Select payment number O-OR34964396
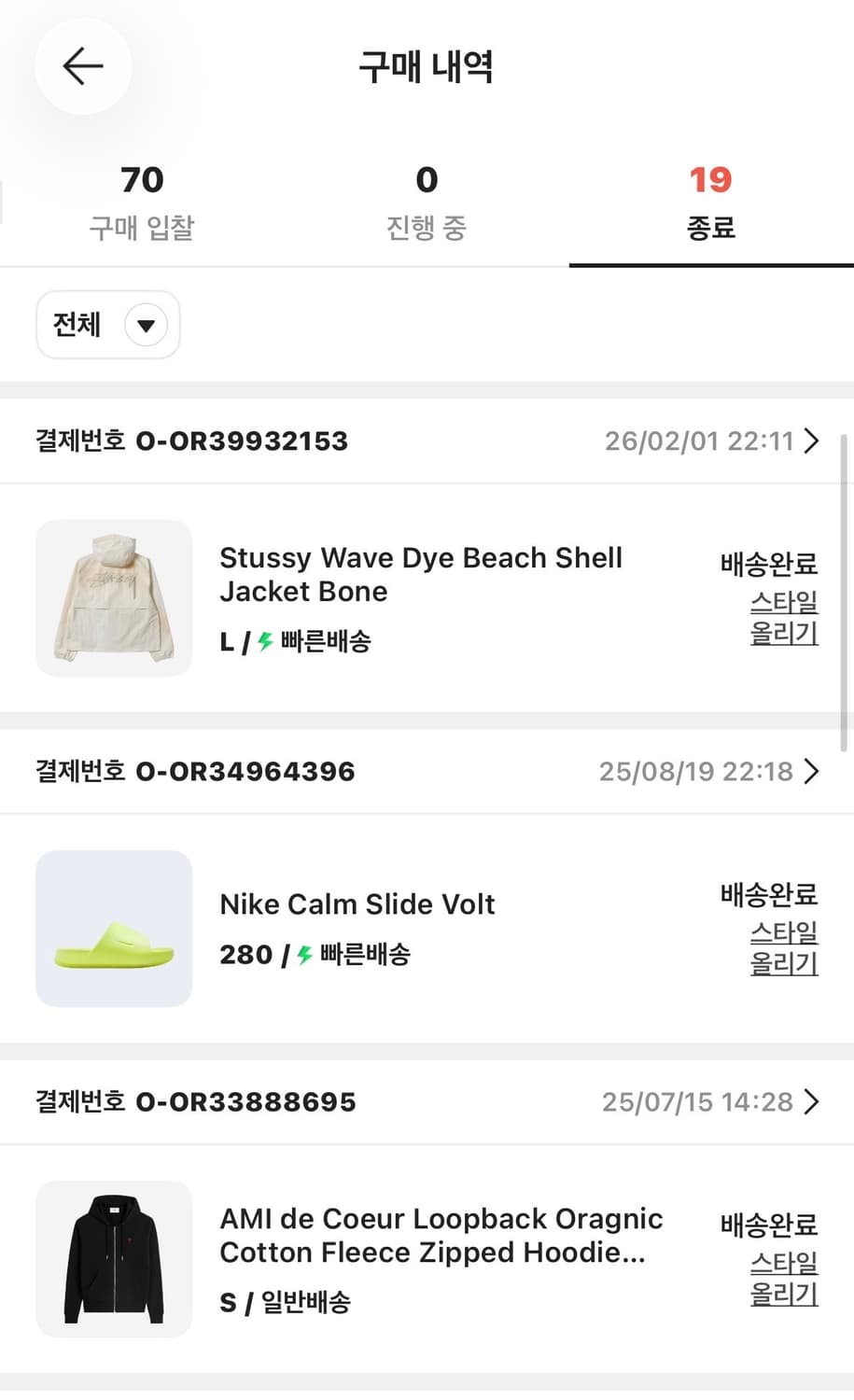Viewport: 854px width, 1400px height. [x=246, y=771]
